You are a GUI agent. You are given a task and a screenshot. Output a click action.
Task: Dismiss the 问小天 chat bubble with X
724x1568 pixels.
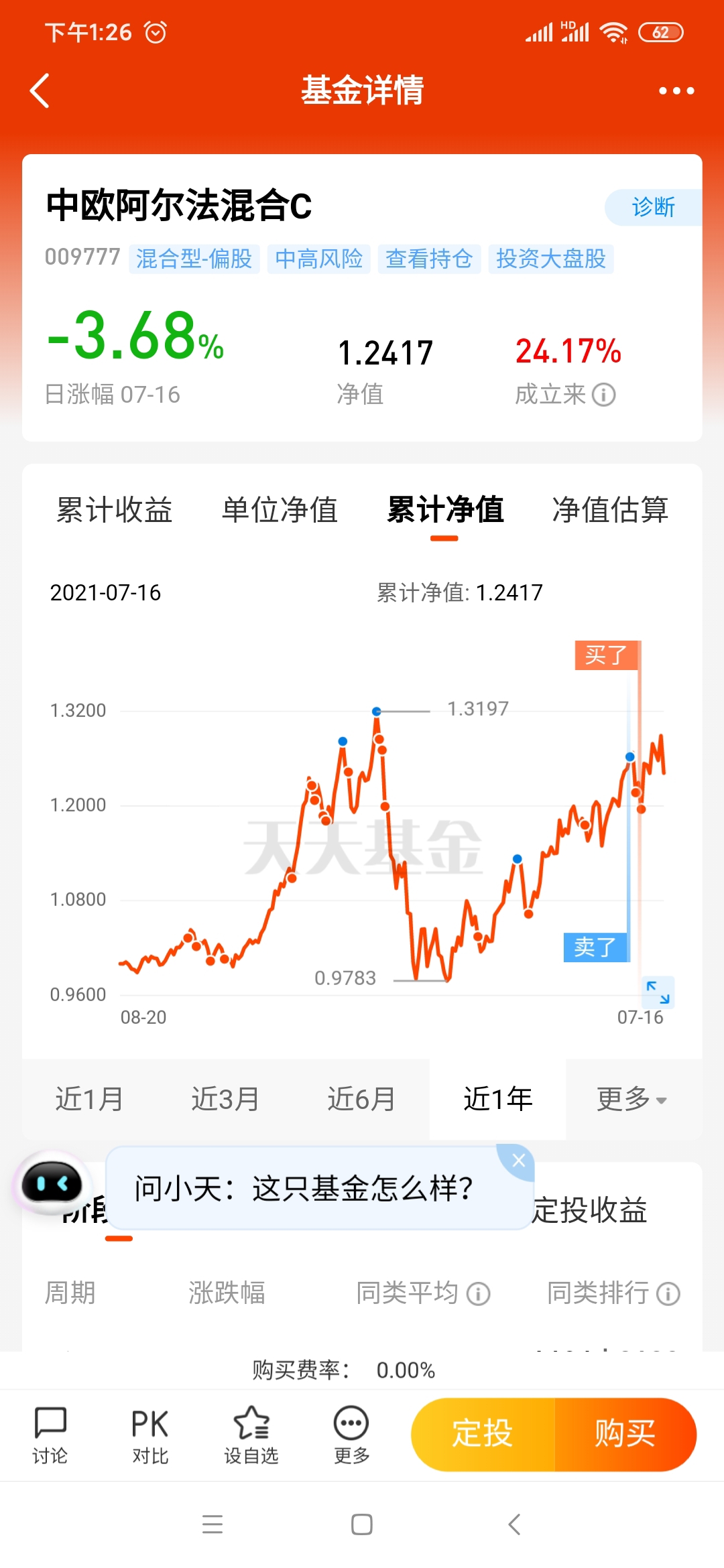point(518,1161)
